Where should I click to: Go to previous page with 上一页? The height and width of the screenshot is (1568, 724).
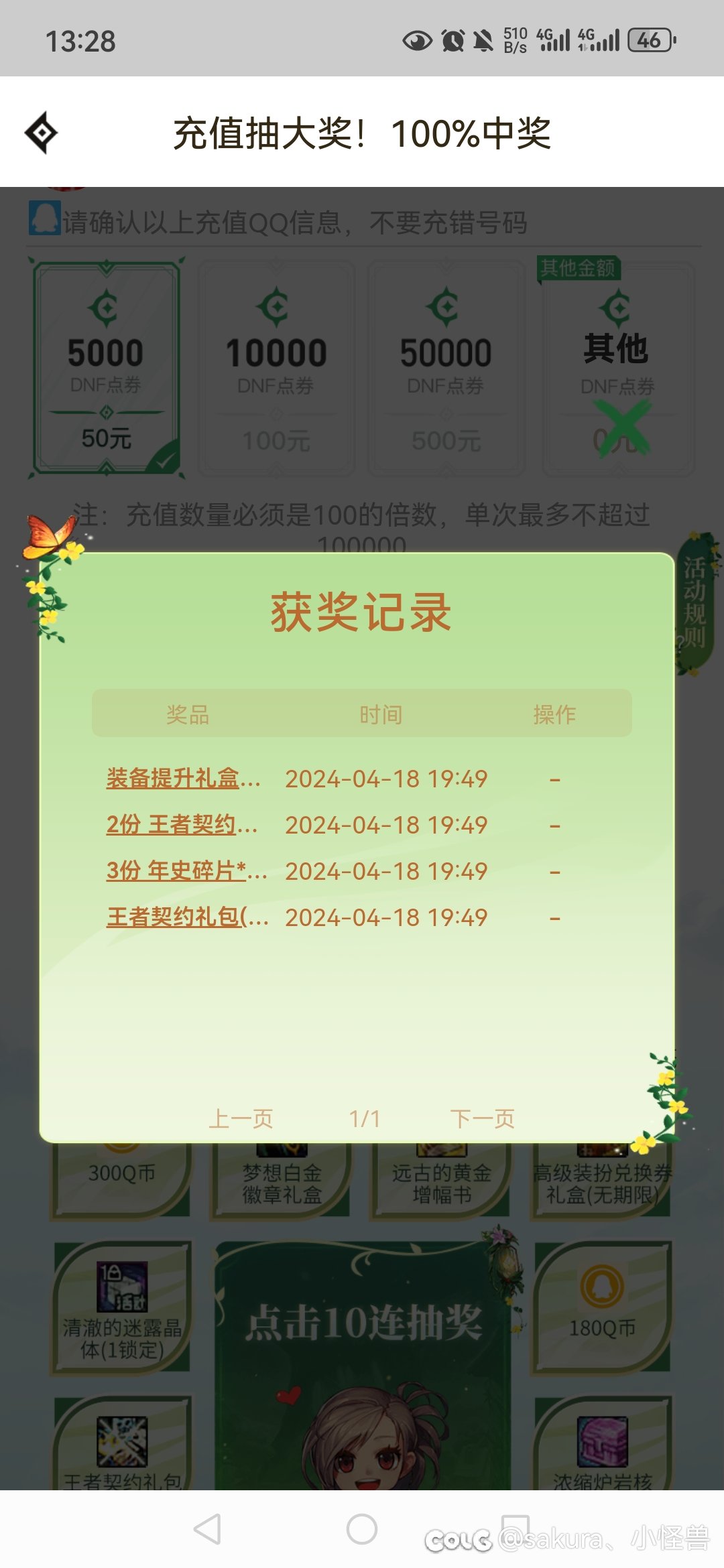coord(241,1118)
